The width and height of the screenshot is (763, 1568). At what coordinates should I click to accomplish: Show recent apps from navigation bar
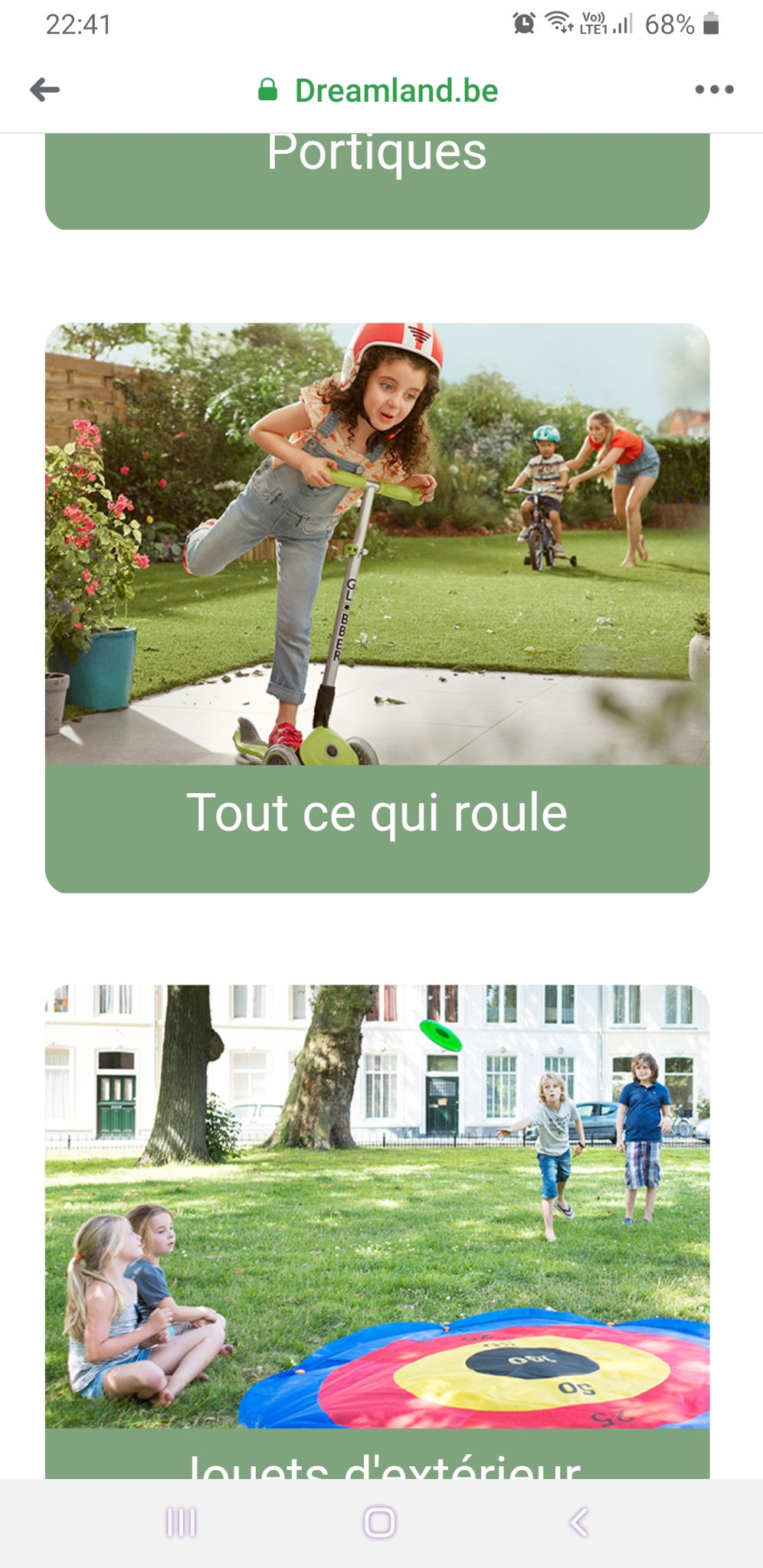(x=181, y=1522)
